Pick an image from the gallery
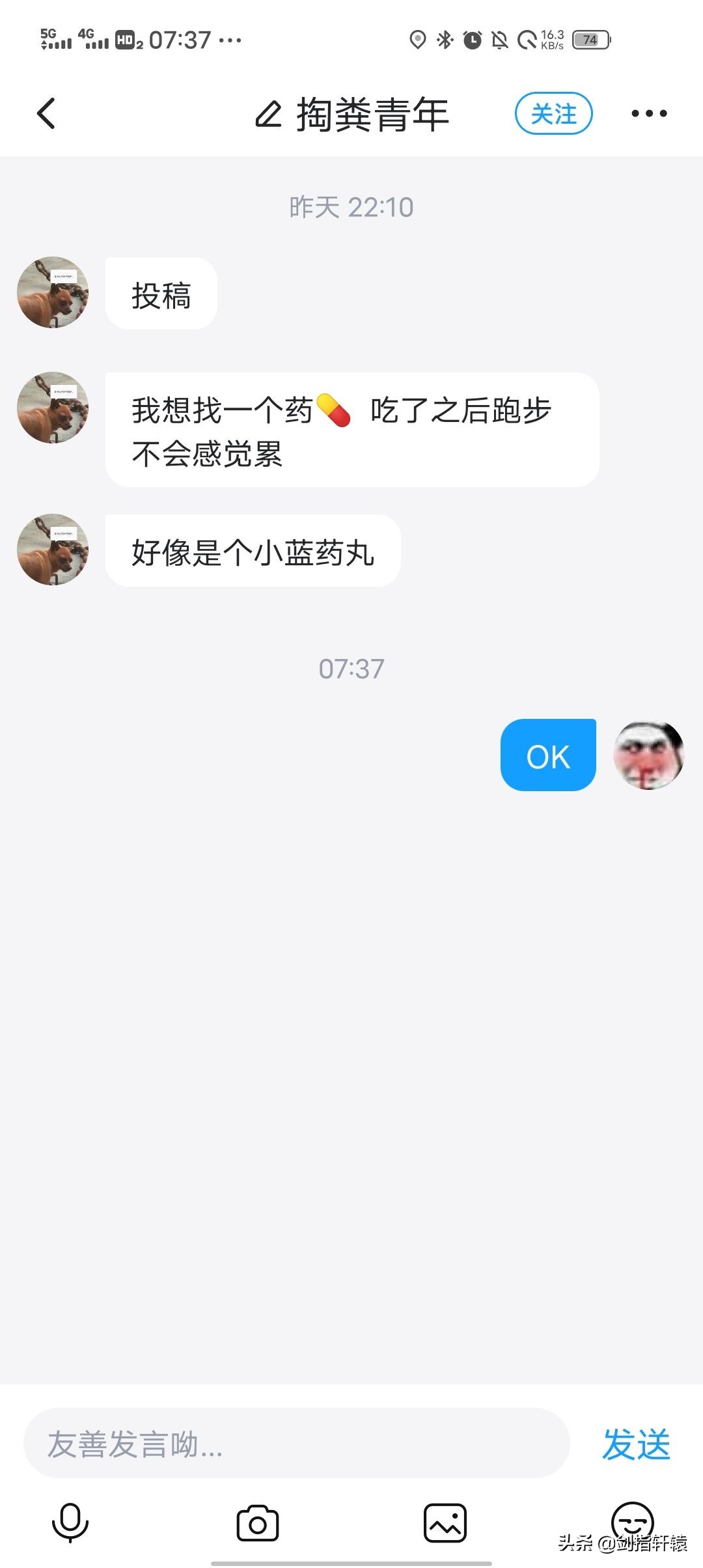Viewport: 703px width, 1568px height. point(445,1523)
